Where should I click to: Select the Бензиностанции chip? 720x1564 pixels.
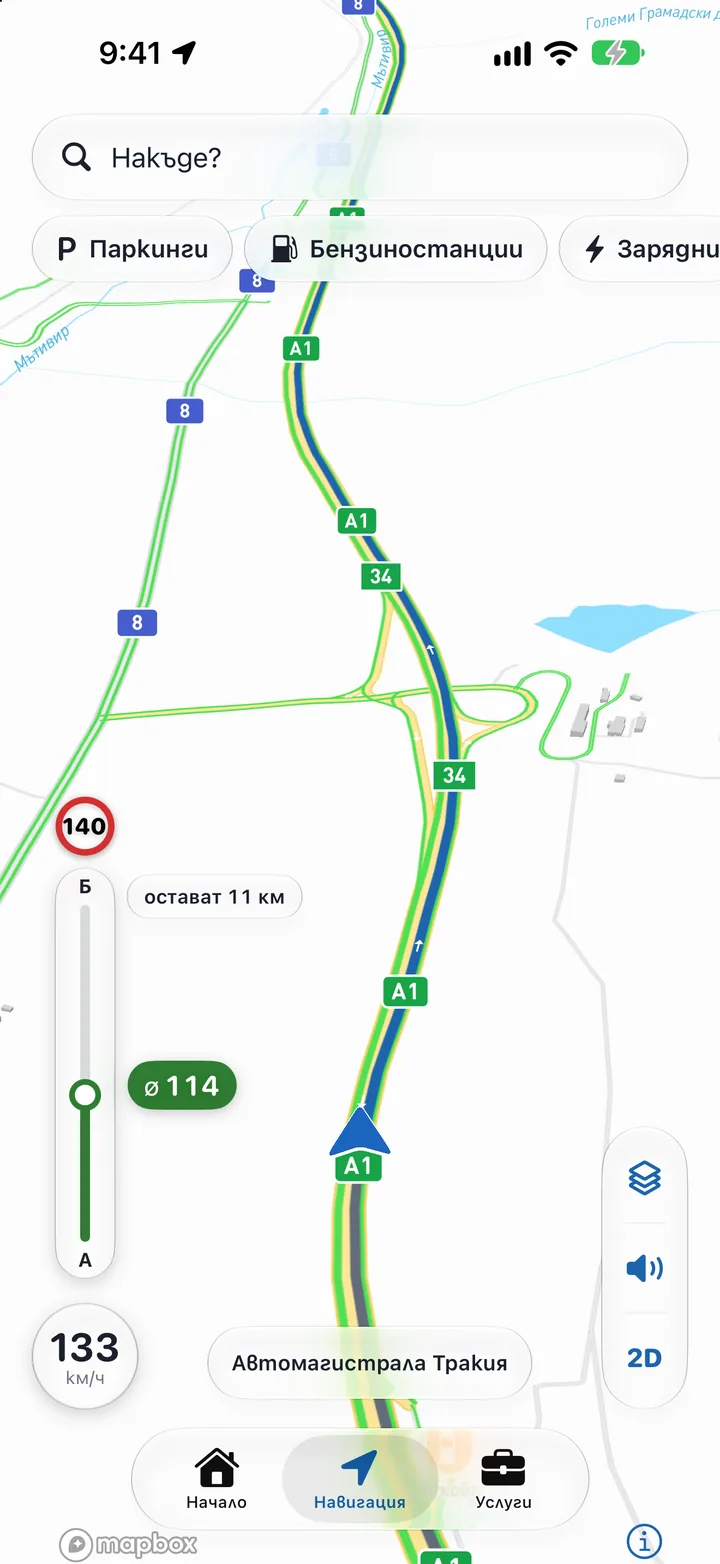click(x=396, y=249)
